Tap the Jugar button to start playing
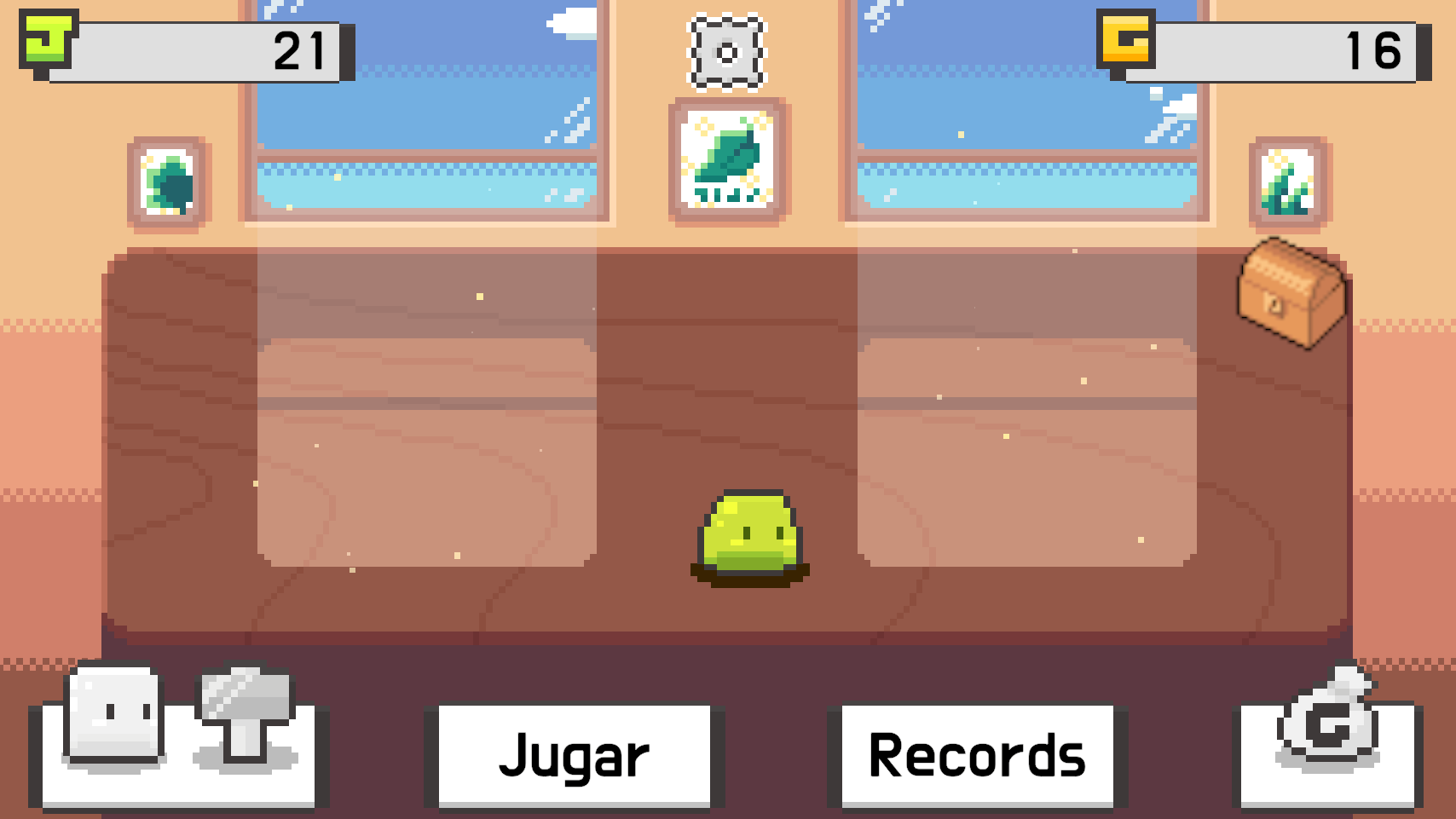Image resolution: width=1456 pixels, height=819 pixels. click(574, 755)
